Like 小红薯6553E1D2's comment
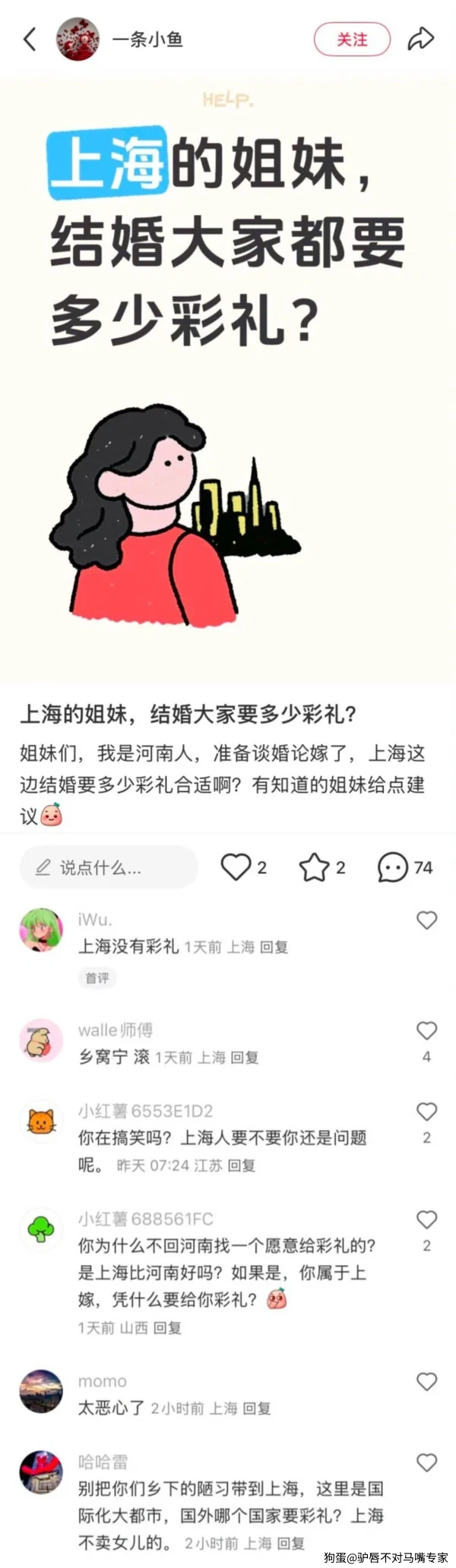Screen dimensions: 456x1568 (x=426, y=1112)
